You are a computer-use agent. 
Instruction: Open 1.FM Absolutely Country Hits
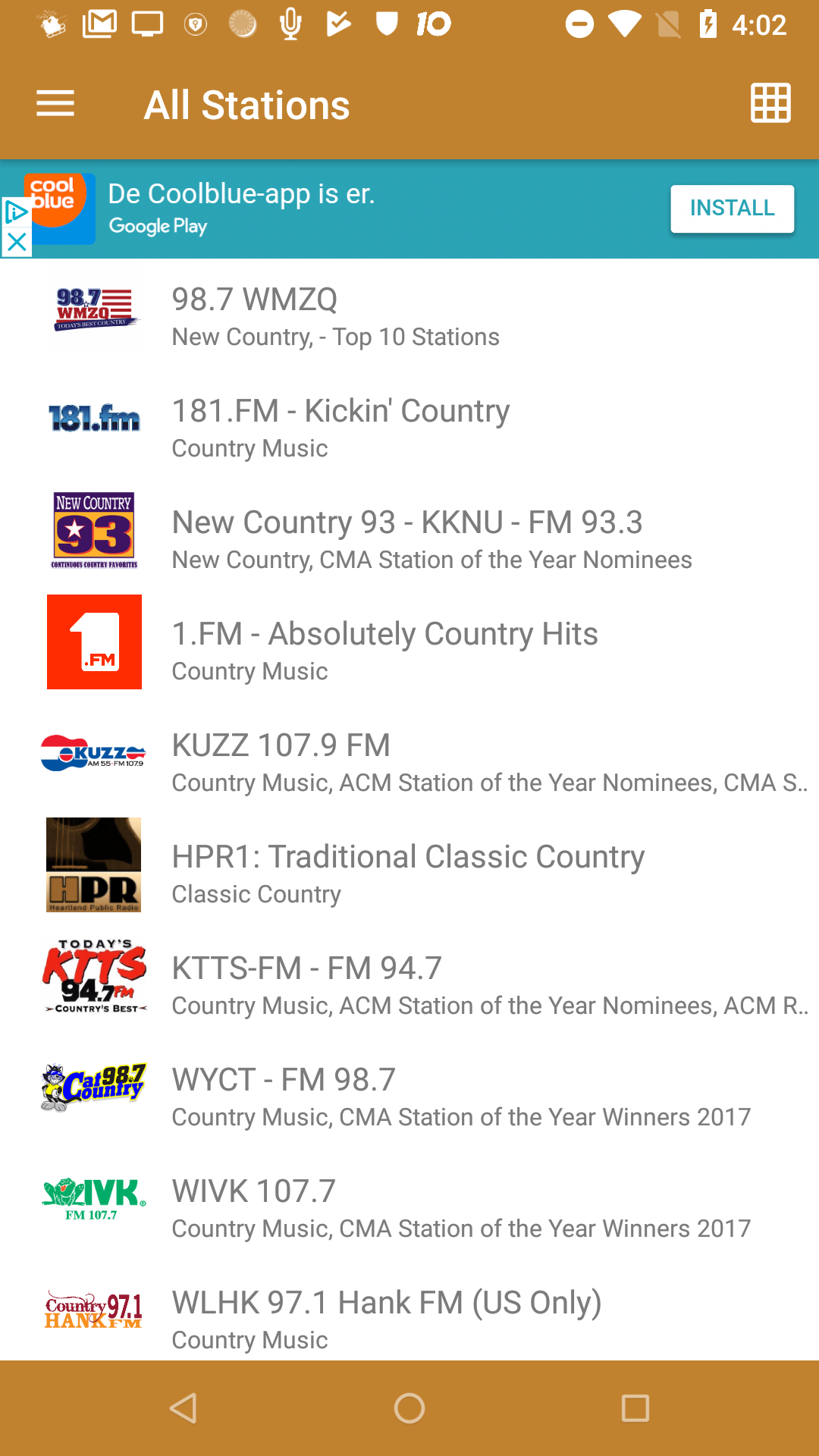click(409, 649)
